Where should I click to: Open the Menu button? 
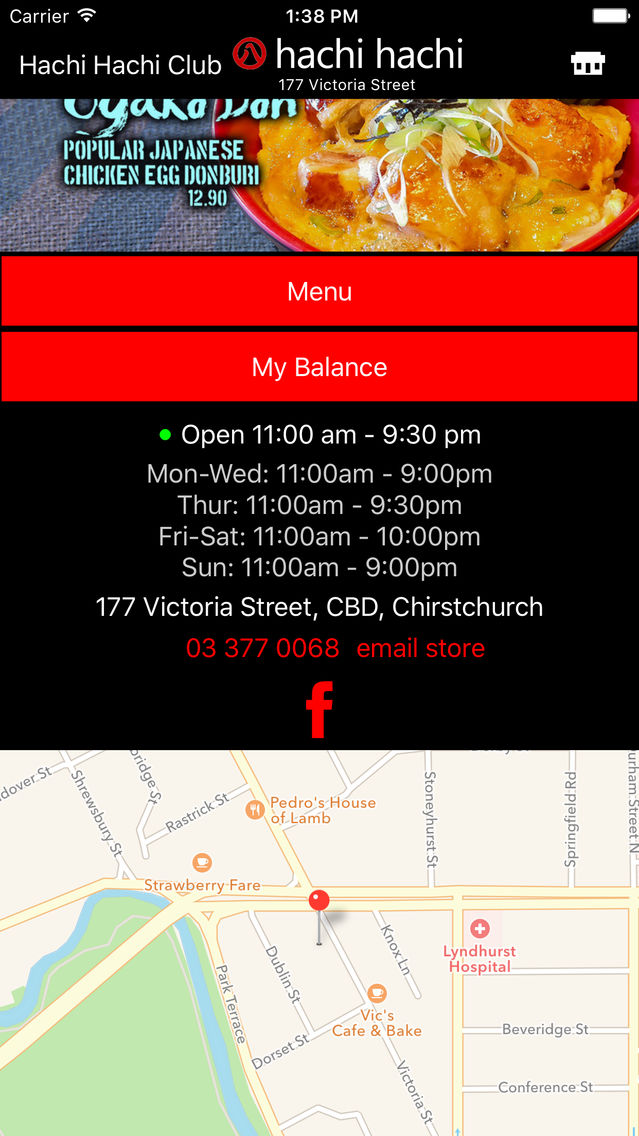coord(319,291)
